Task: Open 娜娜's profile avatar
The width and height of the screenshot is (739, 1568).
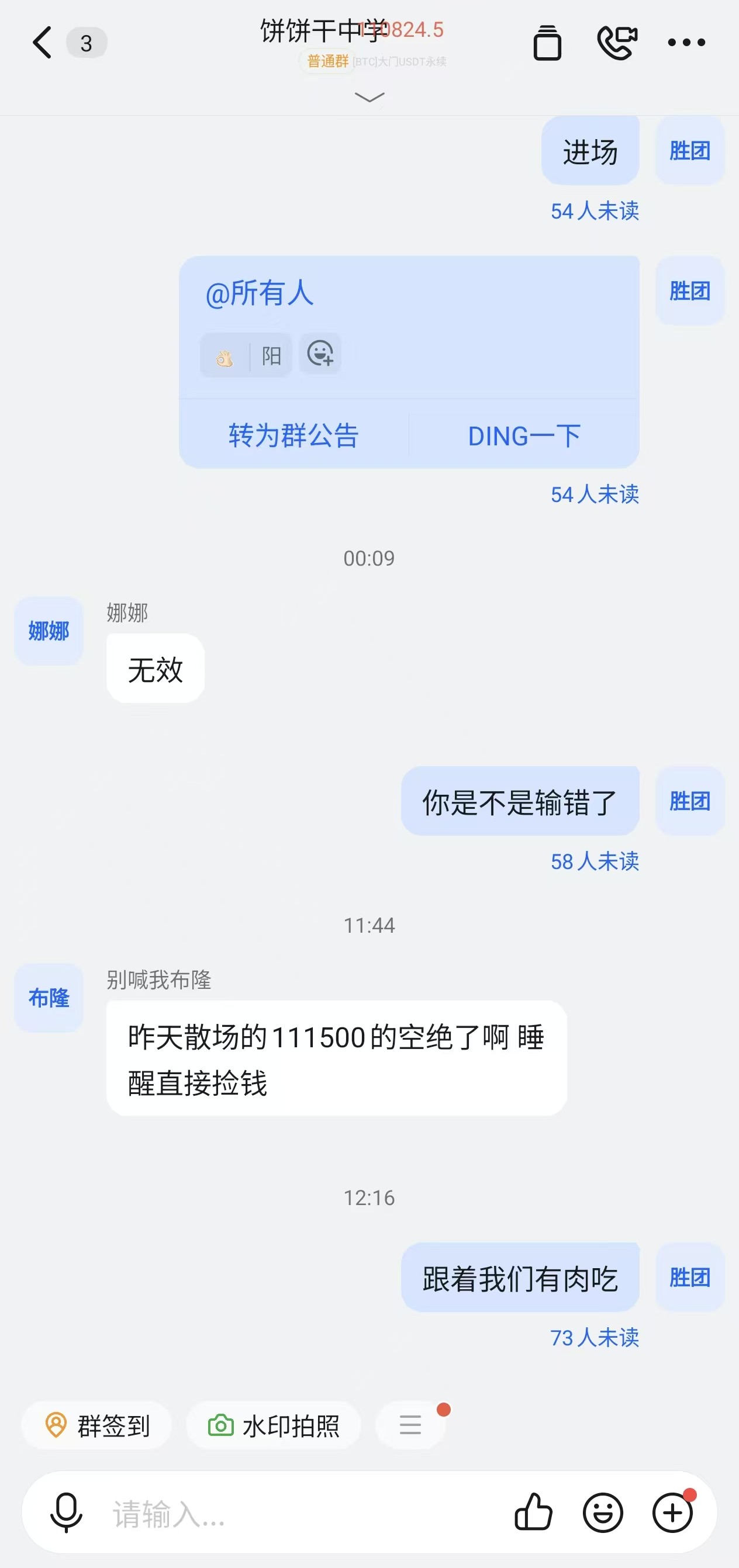Action: click(49, 631)
